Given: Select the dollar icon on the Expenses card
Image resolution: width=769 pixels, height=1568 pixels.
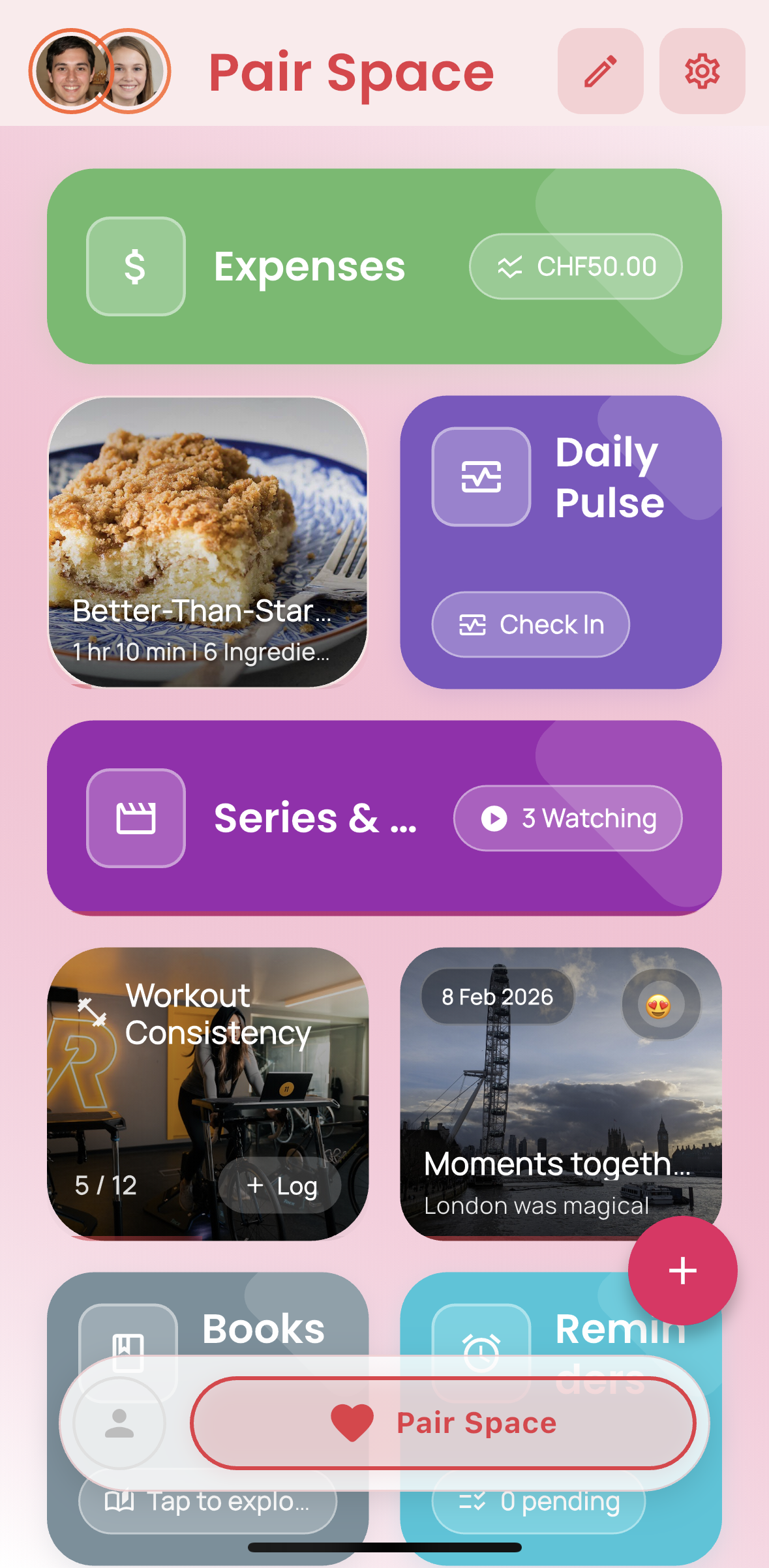Looking at the screenshot, I should [x=135, y=265].
